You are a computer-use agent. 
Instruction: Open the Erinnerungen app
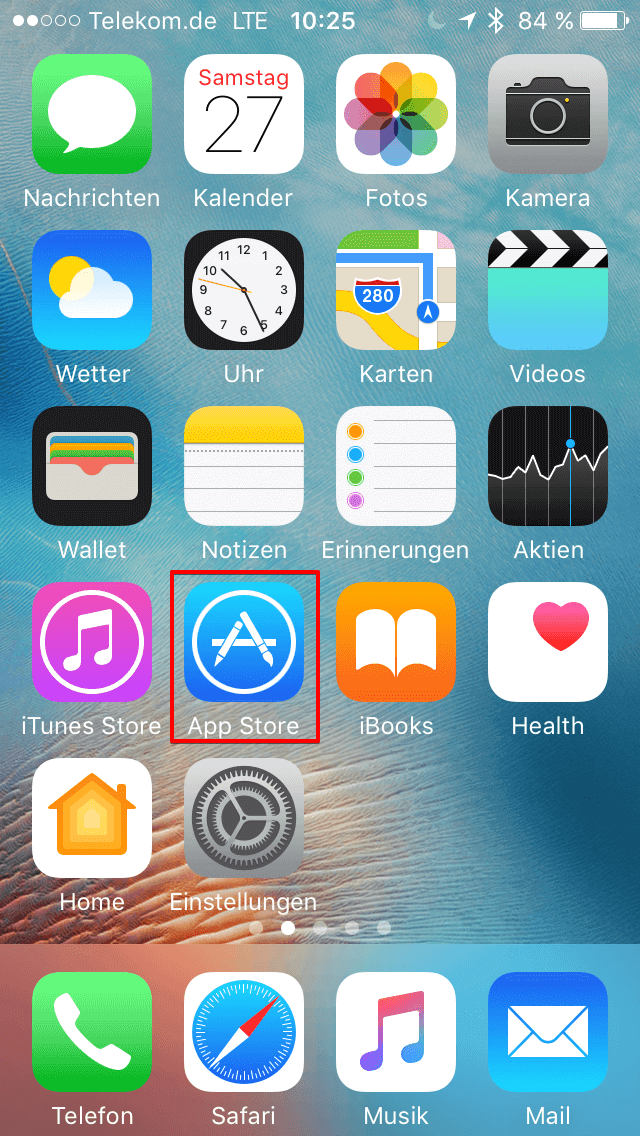[x=396, y=466]
